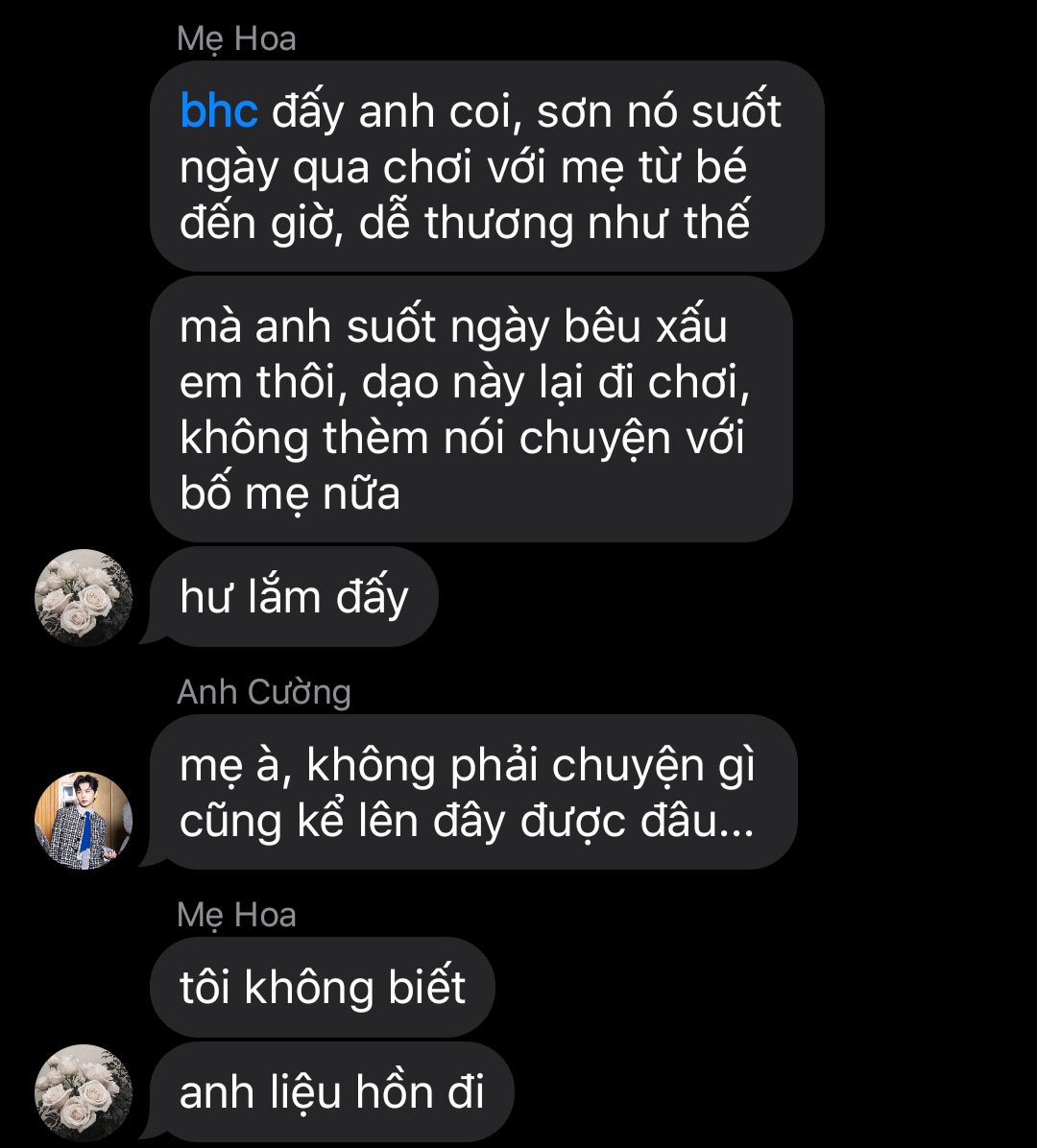Viewport: 1037px width, 1148px height.
Task: Open the blue bhc mention link
Action: click(x=219, y=113)
